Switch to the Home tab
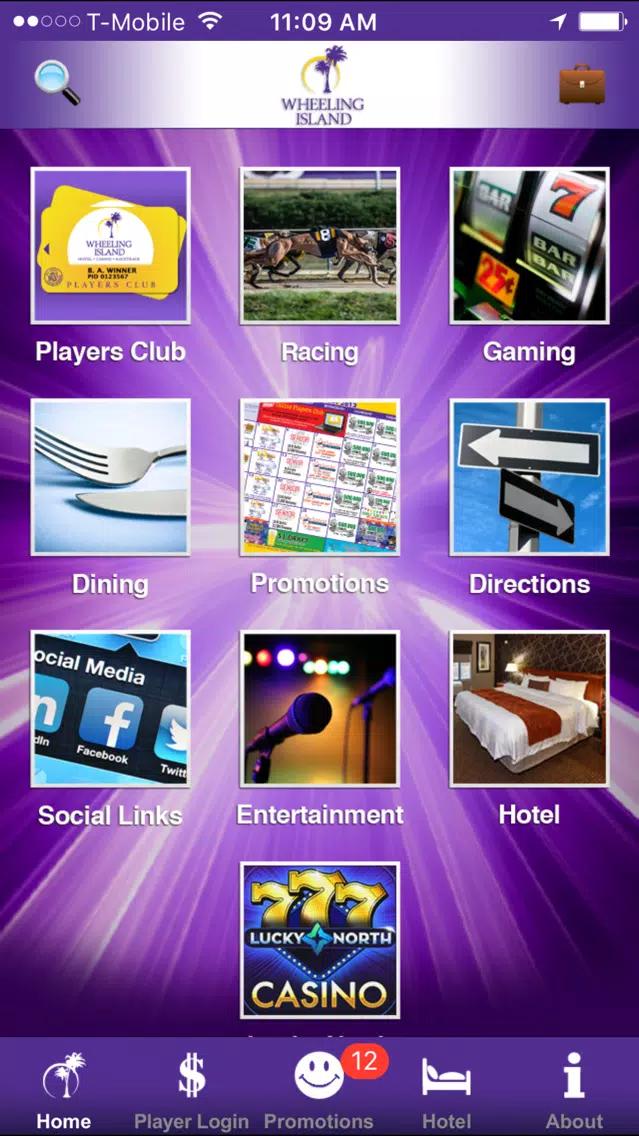This screenshot has height=1136, width=639. (64, 1090)
